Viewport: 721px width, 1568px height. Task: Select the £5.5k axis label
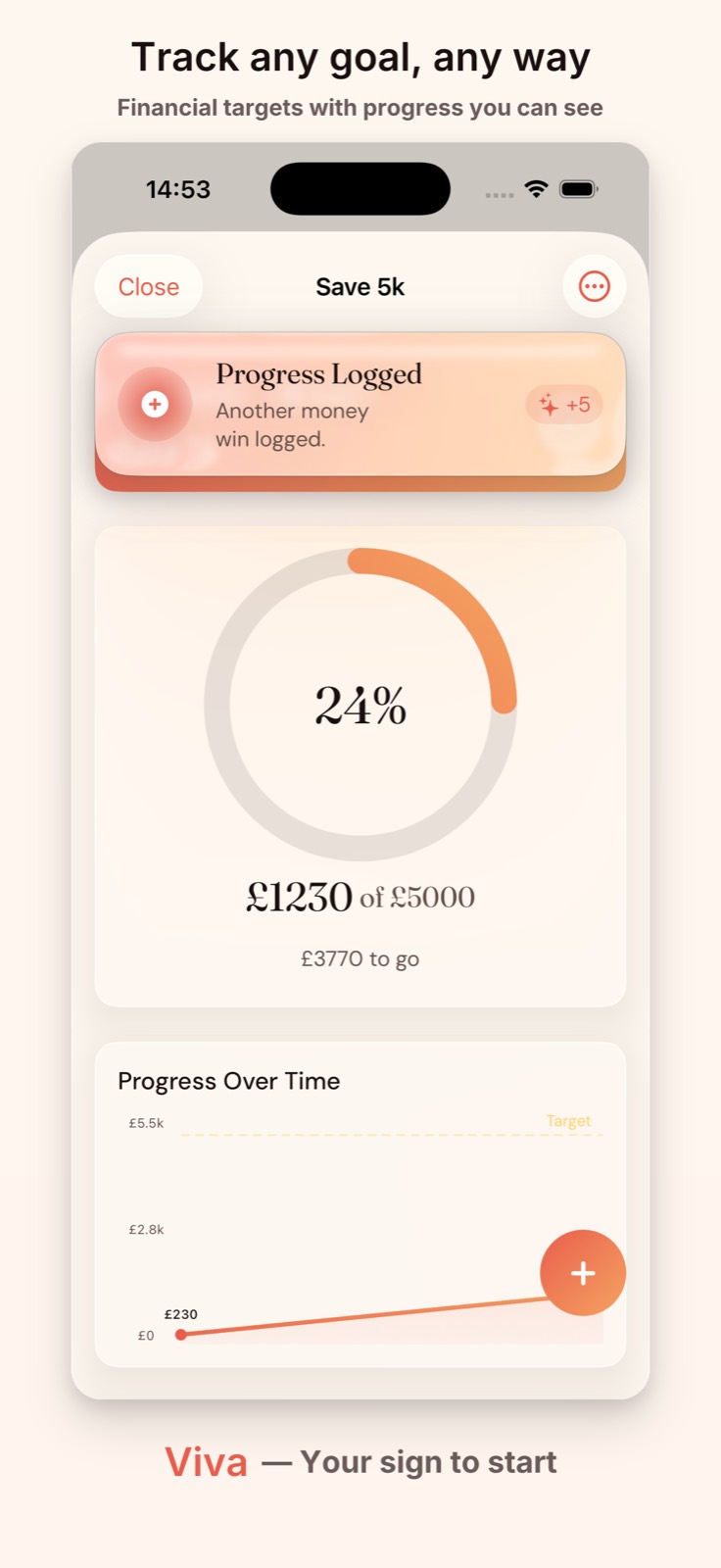tap(147, 1122)
